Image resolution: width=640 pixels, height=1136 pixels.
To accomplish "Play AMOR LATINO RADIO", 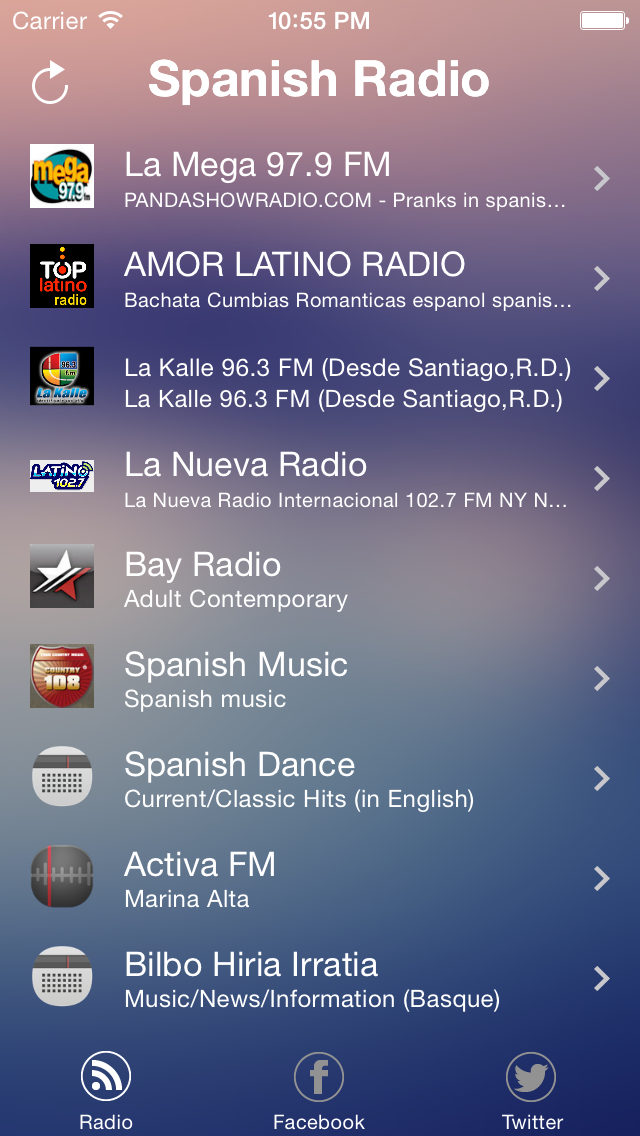I will (320, 277).
